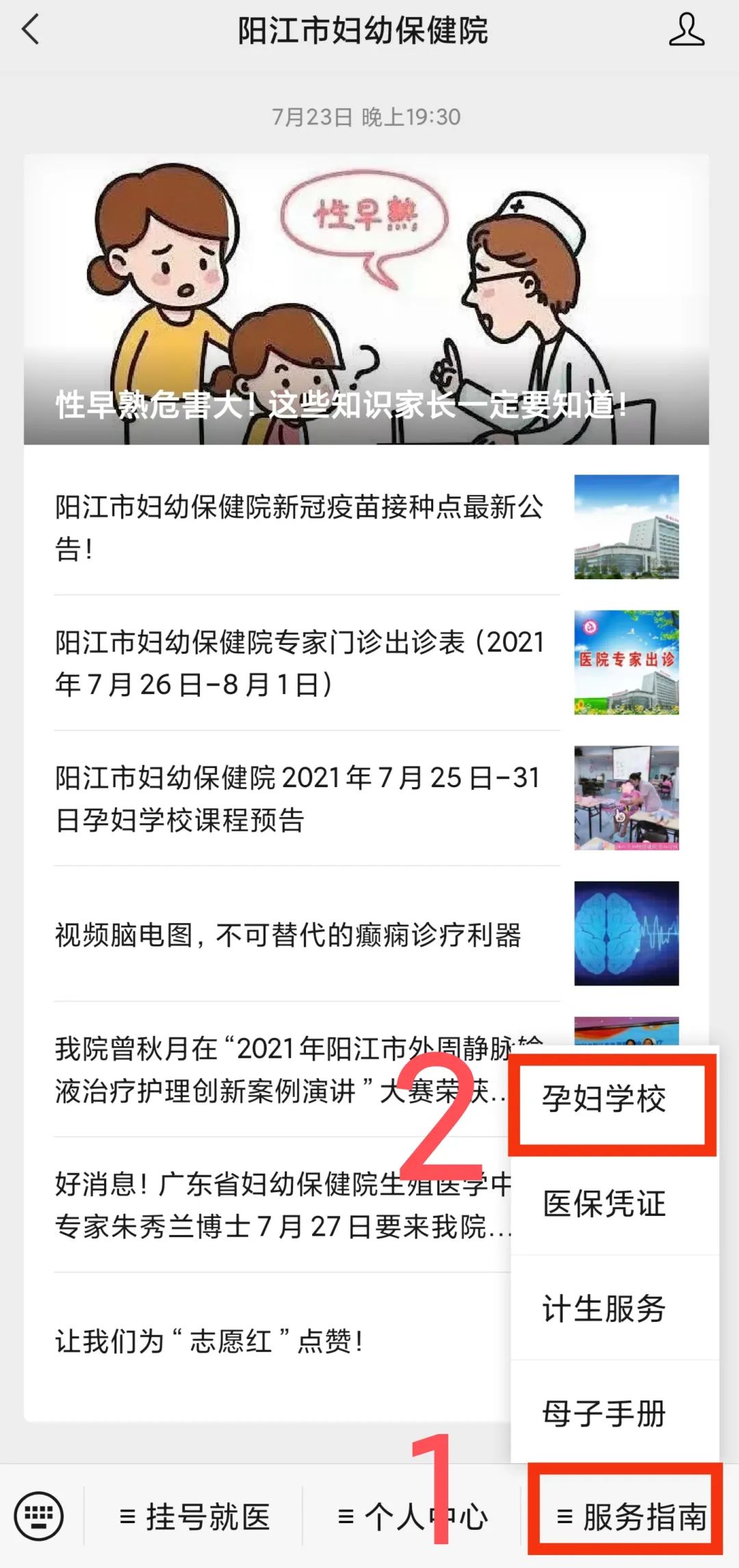Select 医保凭证 from the popup menu
Viewport: 739px width, 1568px height.
click(x=604, y=1204)
